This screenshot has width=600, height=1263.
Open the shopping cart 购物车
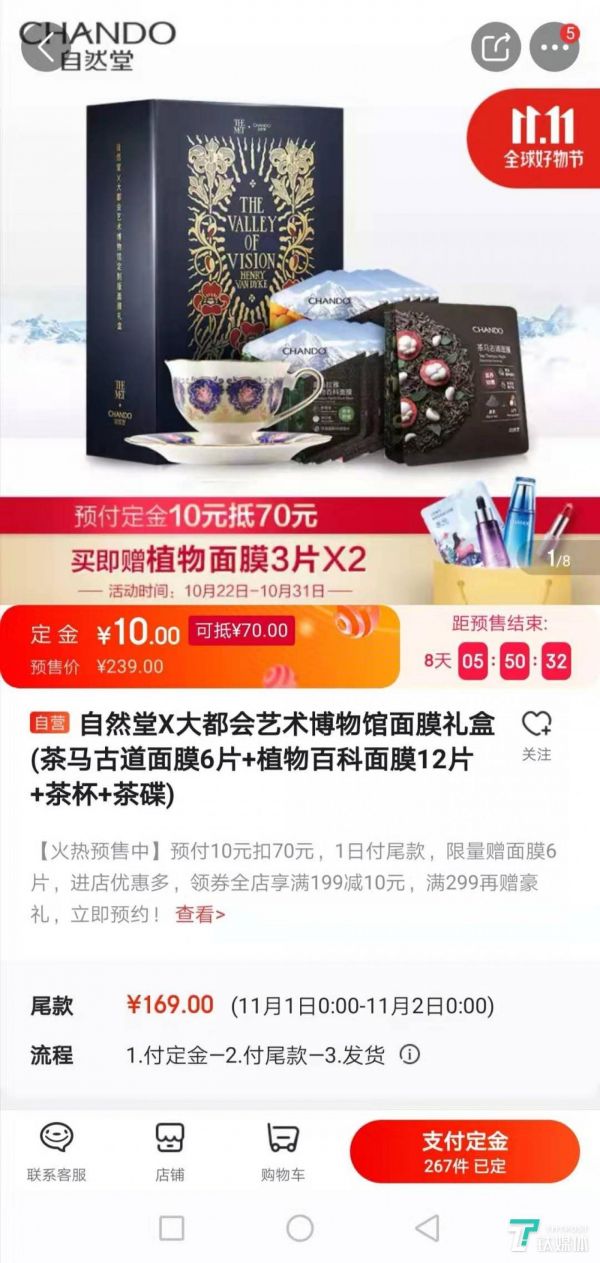point(283,1151)
